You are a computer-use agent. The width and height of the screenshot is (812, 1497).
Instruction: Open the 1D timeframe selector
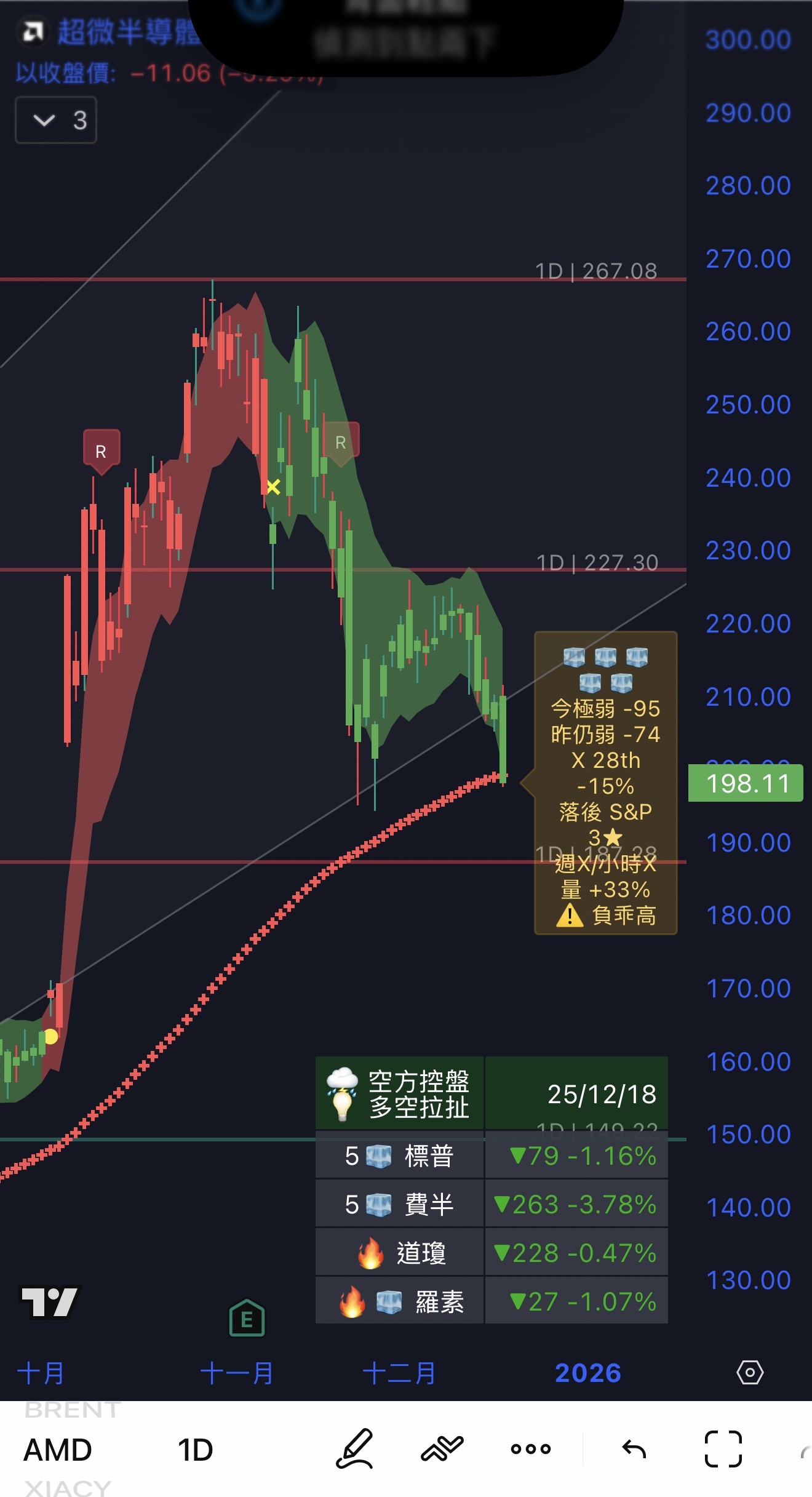(195, 1449)
